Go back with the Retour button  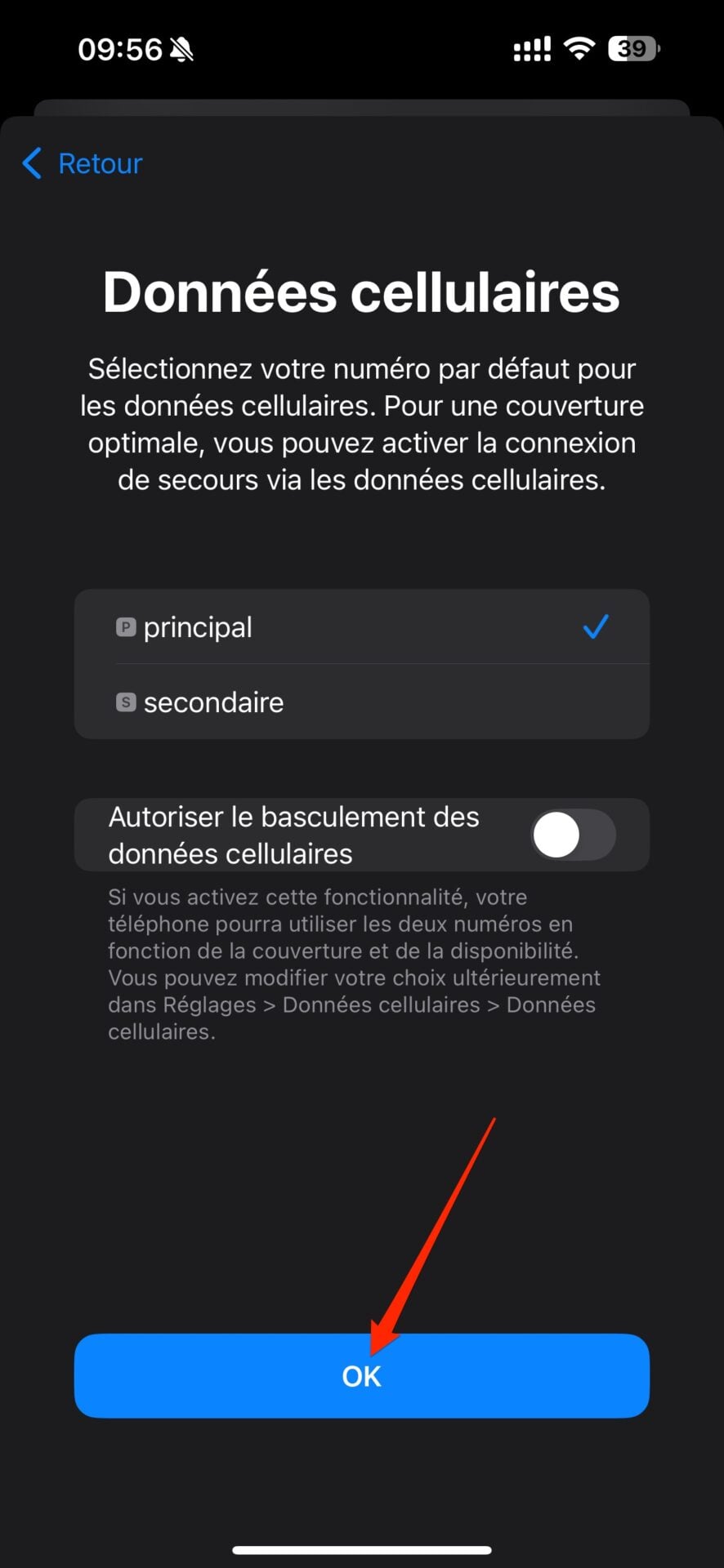click(83, 163)
